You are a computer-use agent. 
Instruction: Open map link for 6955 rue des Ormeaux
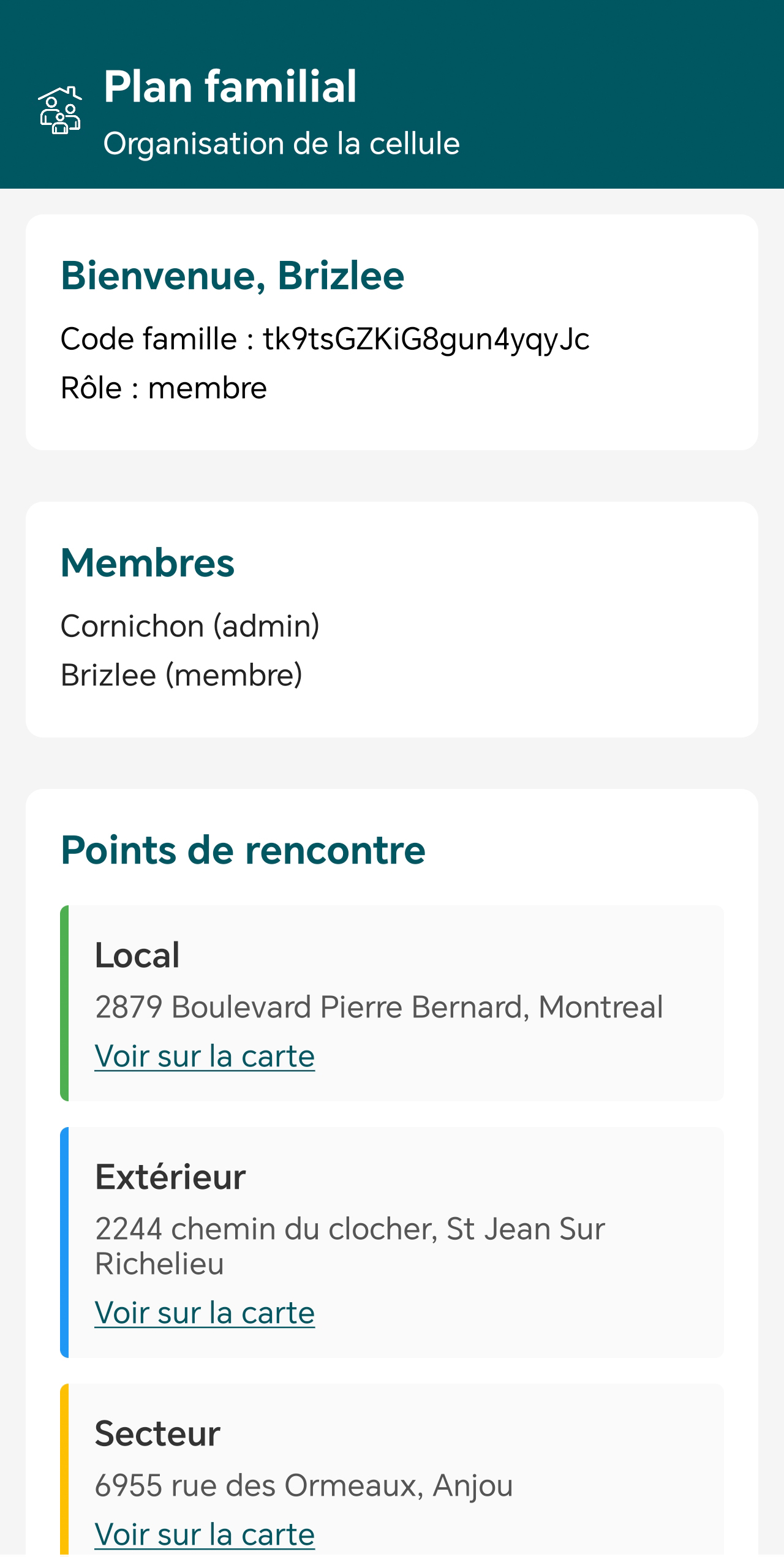point(205,1534)
